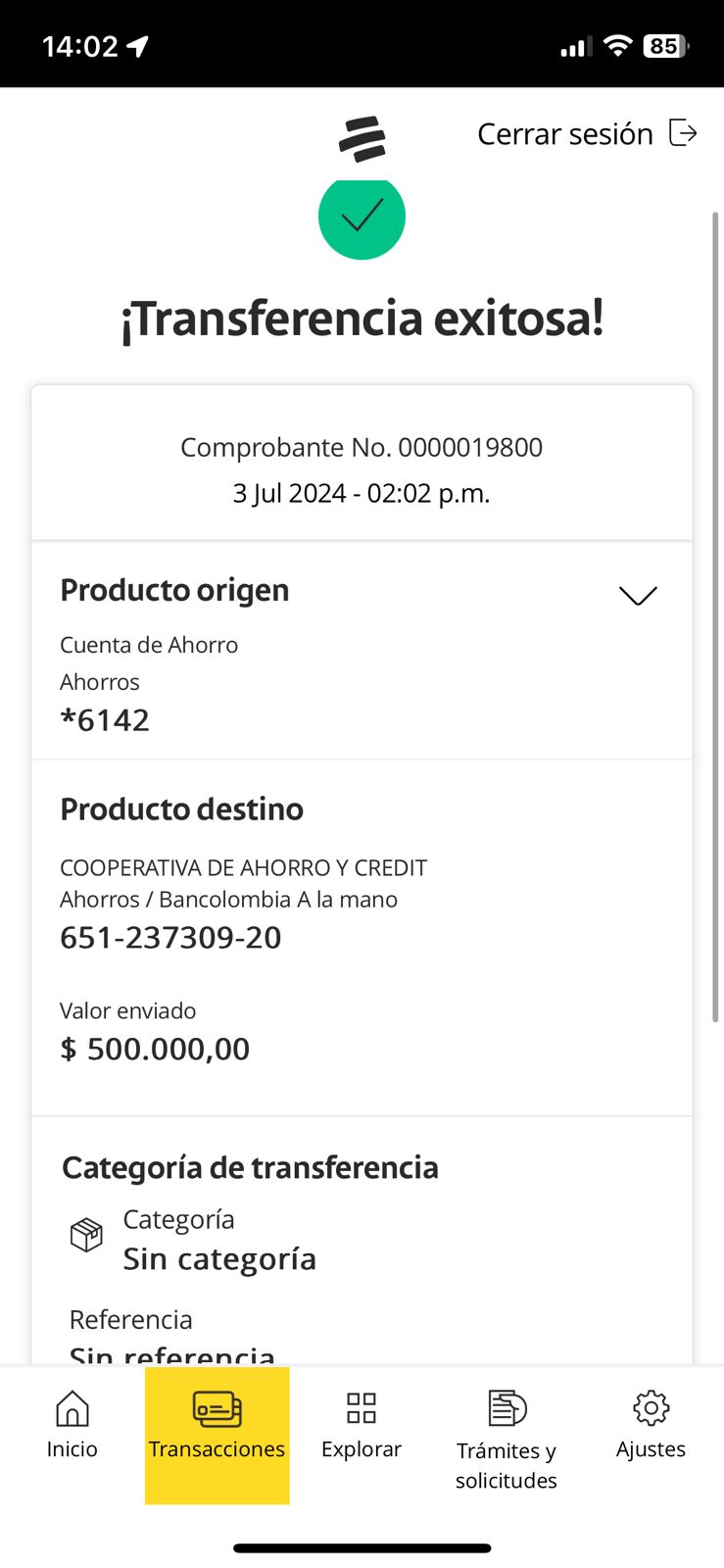Screen dimensions: 724x1568
Task: Select the Ajustes tab
Action: click(651, 1426)
